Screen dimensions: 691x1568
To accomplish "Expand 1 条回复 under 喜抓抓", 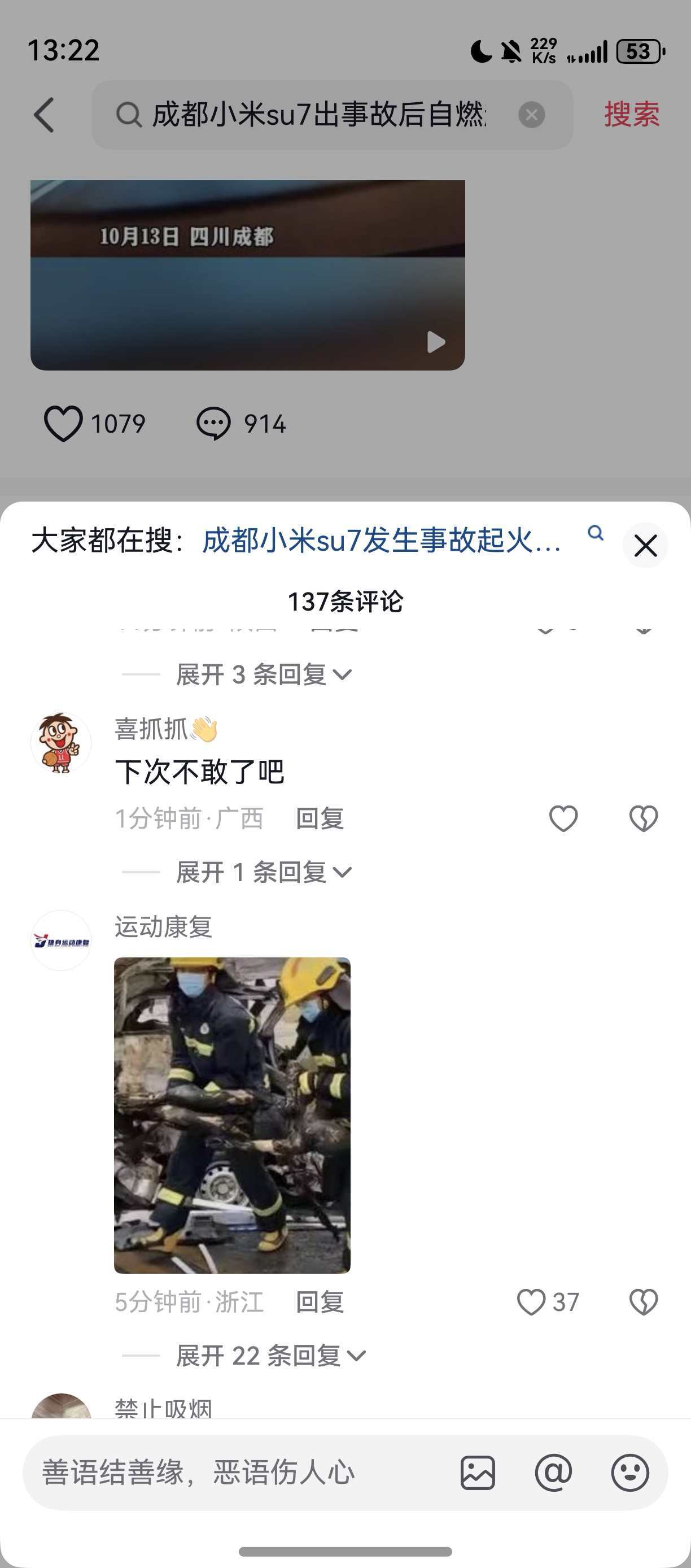I will [x=264, y=872].
